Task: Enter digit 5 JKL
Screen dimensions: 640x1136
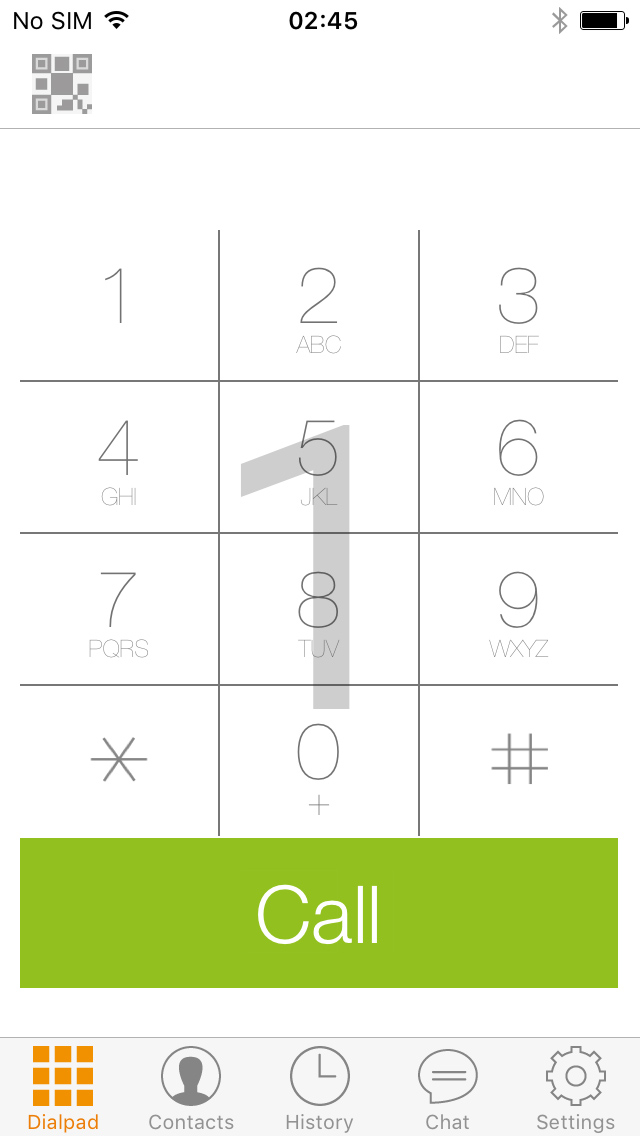Action: 319,457
